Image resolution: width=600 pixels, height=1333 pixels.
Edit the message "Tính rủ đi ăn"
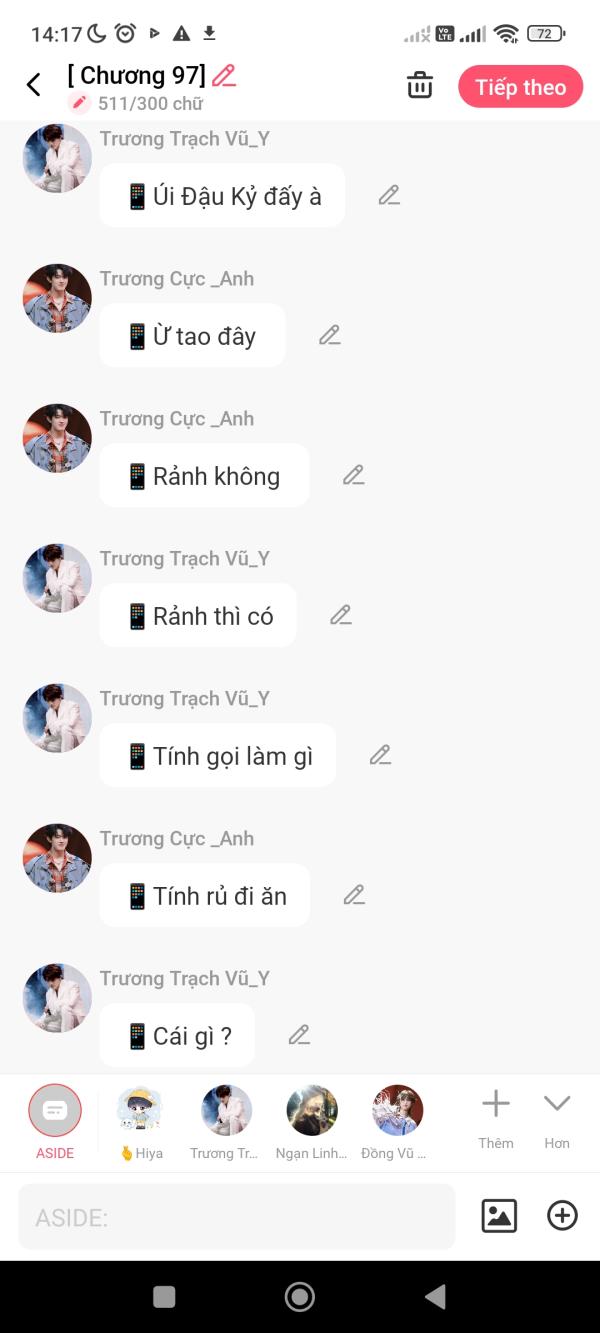(x=354, y=896)
